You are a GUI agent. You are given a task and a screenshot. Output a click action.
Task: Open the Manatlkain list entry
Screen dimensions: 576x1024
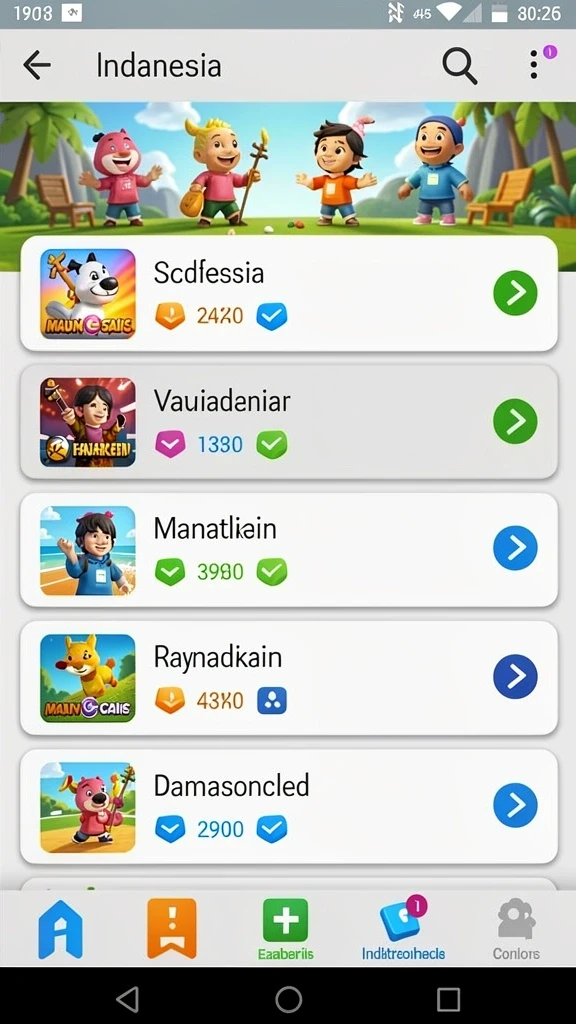click(289, 550)
